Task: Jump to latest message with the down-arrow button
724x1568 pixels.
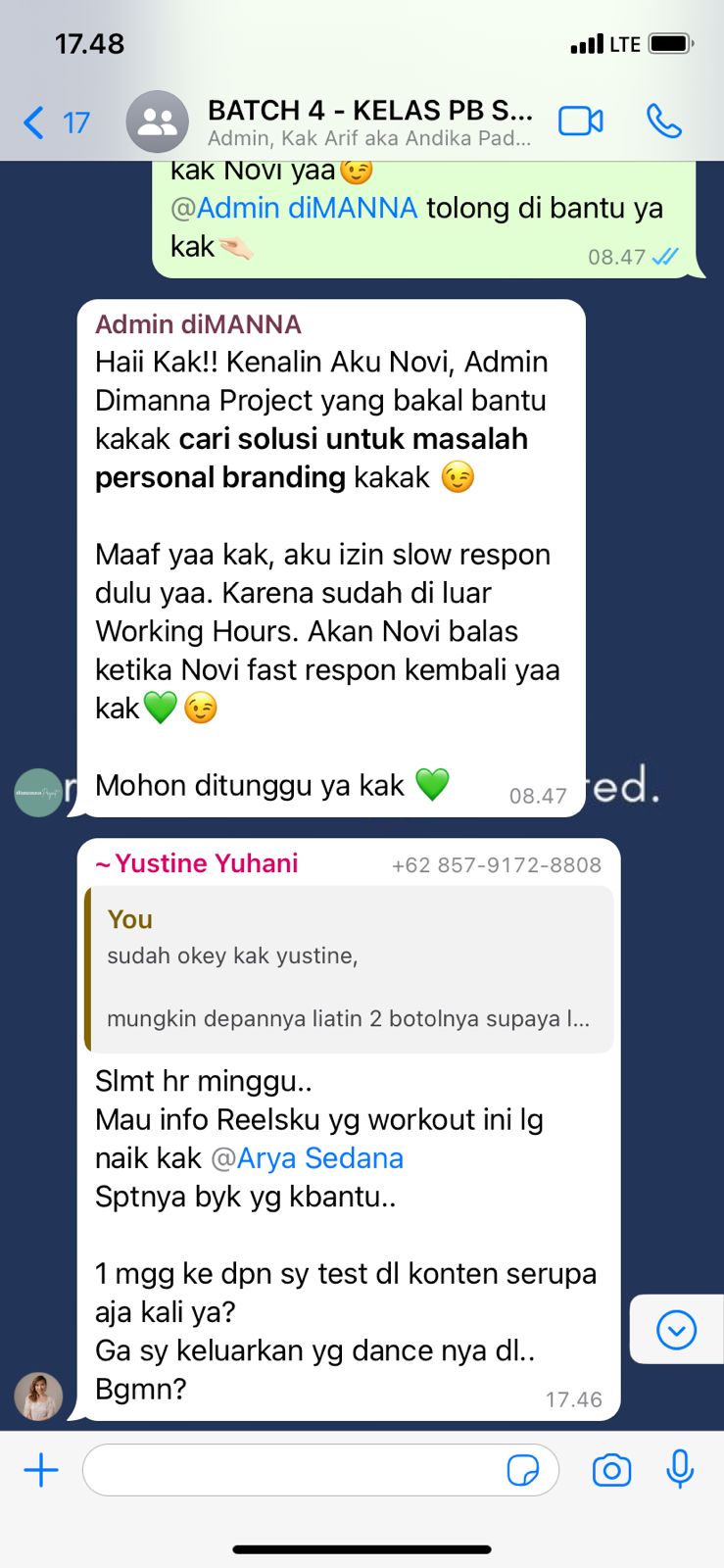Action: [x=676, y=1330]
